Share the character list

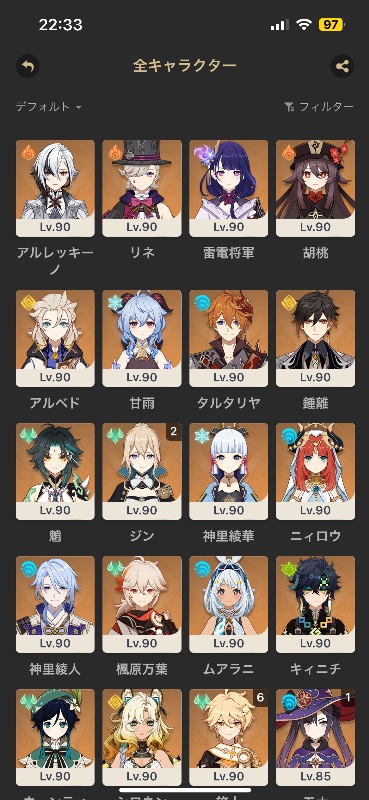click(342, 66)
